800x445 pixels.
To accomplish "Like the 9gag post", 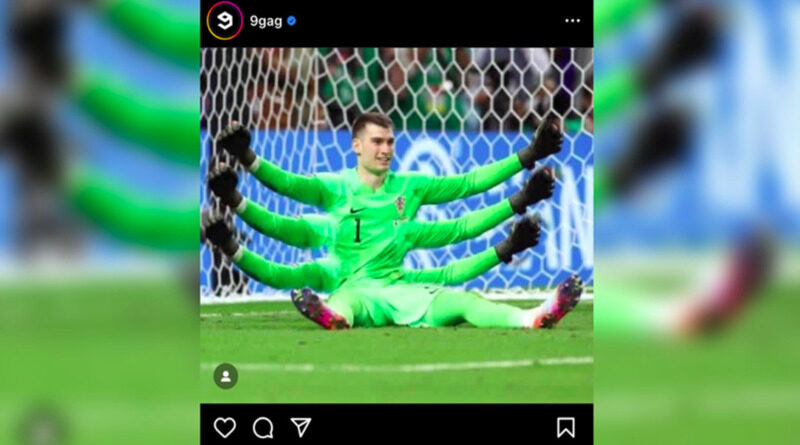I will [x=225, y=427].
